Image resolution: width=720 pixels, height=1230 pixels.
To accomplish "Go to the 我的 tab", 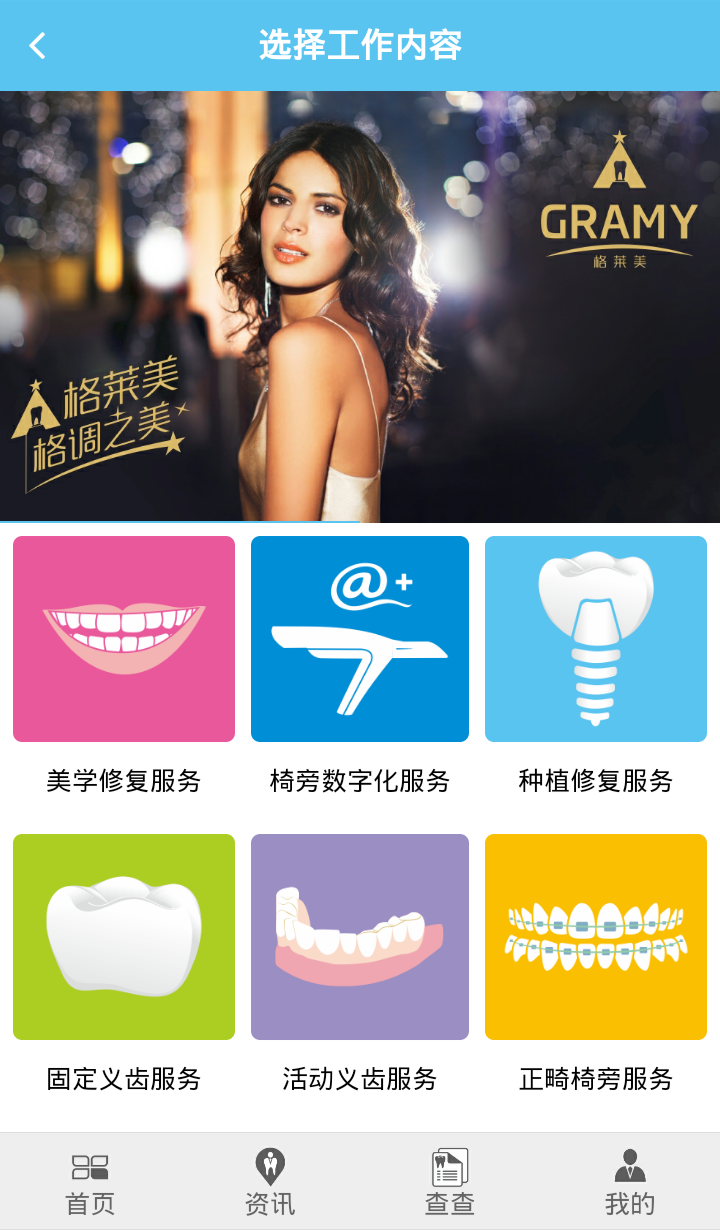I will [630, 1182].
